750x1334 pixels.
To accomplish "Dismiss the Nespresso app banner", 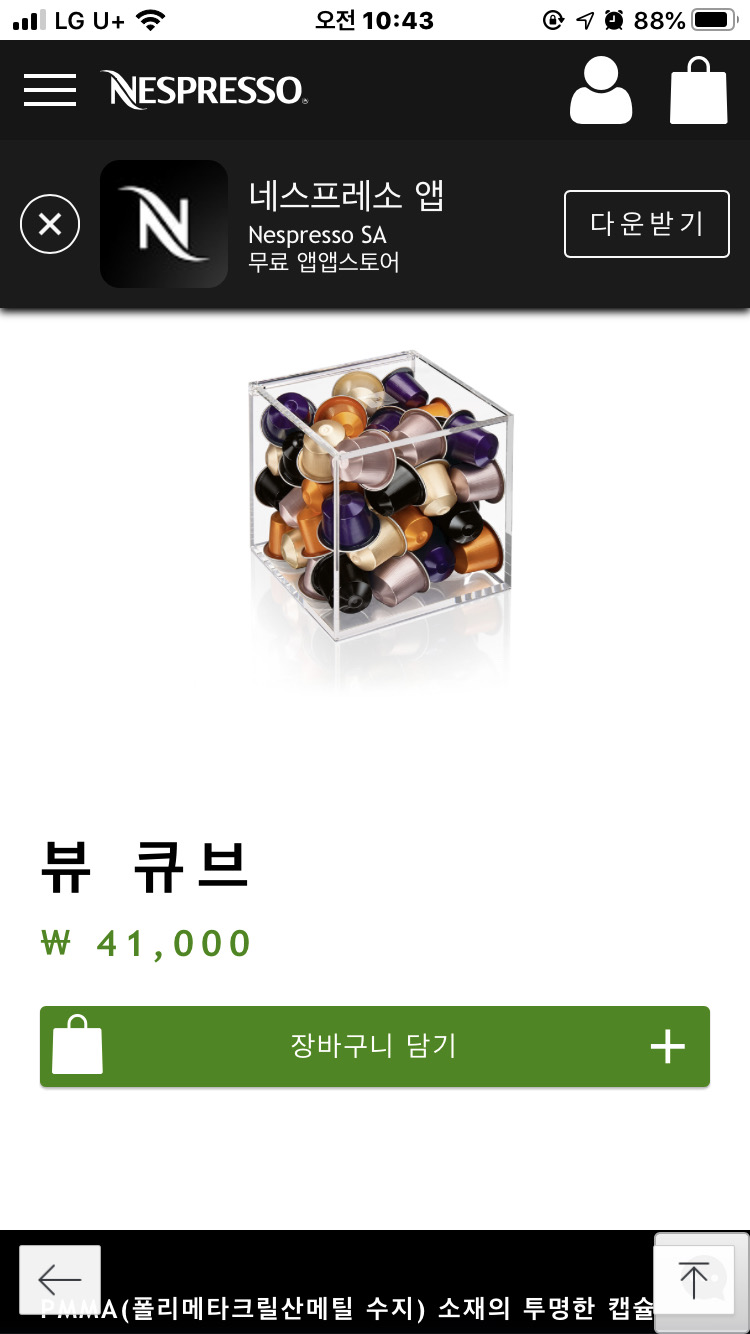I will click(x=50, y=224).
